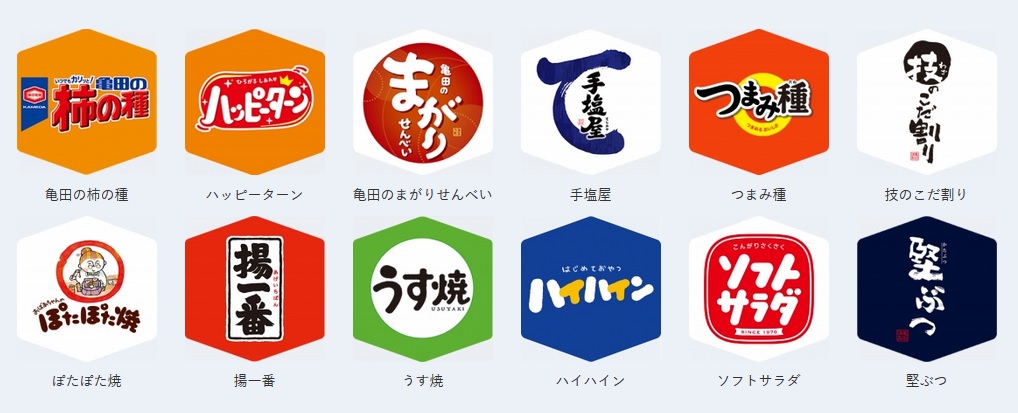The image size is (1018, 413).
Task: Open the 技のこだ割り brand tile
Action: 927,102
